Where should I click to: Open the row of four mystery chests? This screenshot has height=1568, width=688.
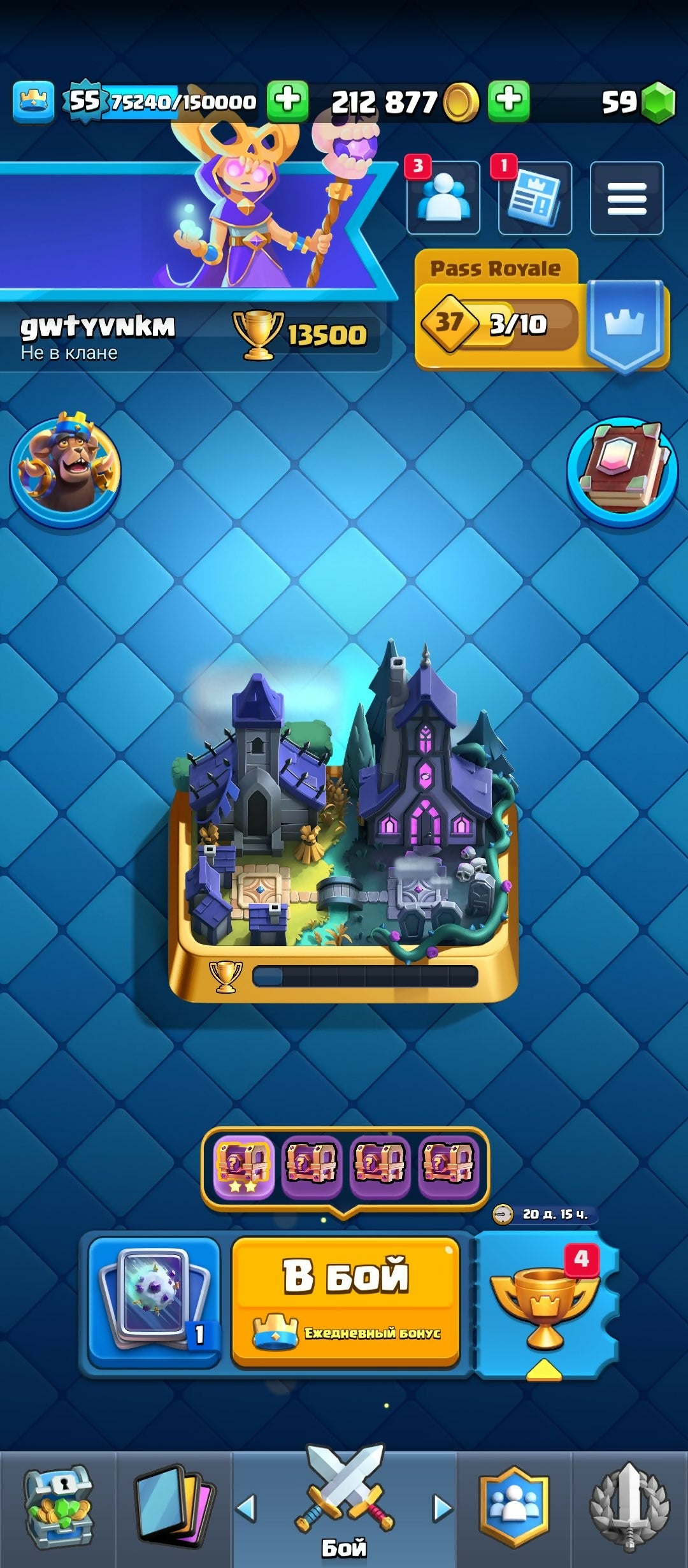[345, 1170]
